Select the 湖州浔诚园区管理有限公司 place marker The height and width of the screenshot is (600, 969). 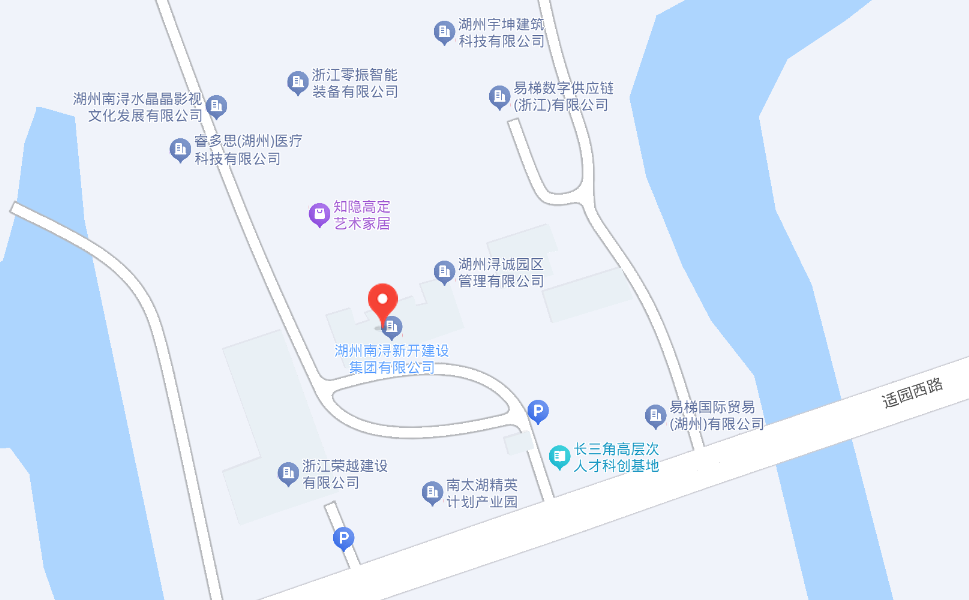tap(444, 271)
